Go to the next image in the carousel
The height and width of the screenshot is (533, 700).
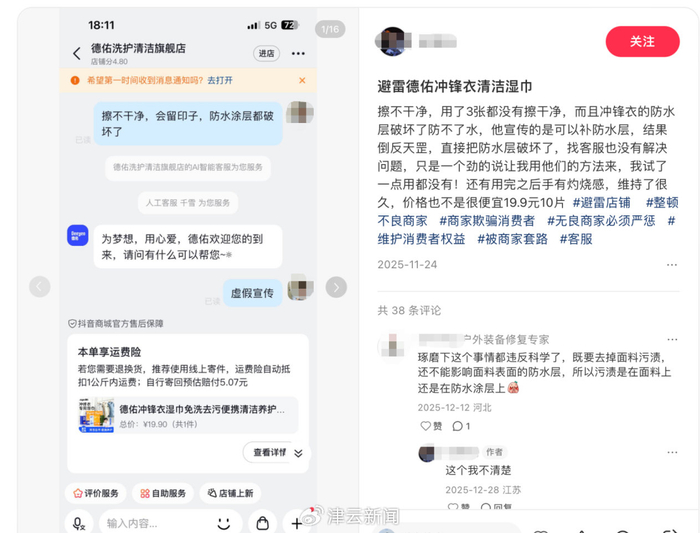(x=336, y=287)
